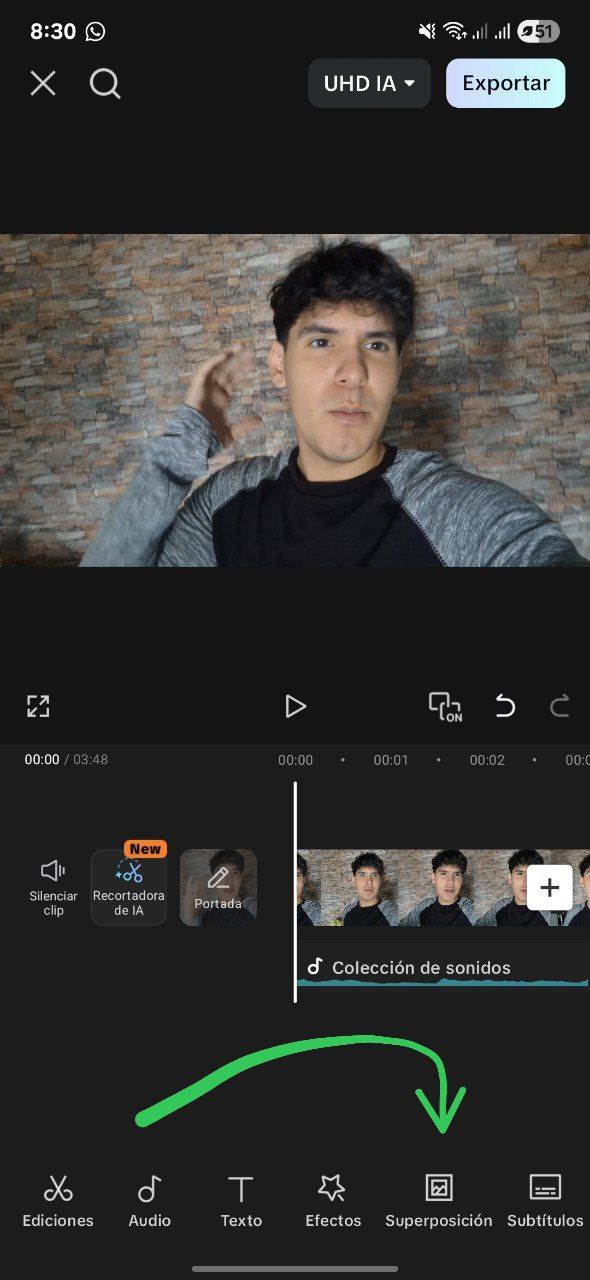Add a new clip with plus button

(x=549, y=887)
